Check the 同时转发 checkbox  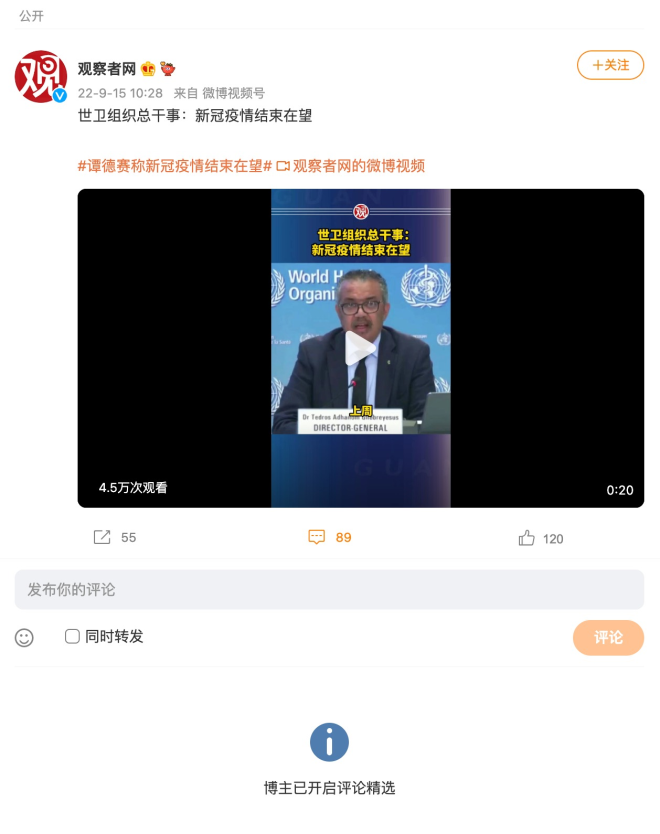pos(72,636)
